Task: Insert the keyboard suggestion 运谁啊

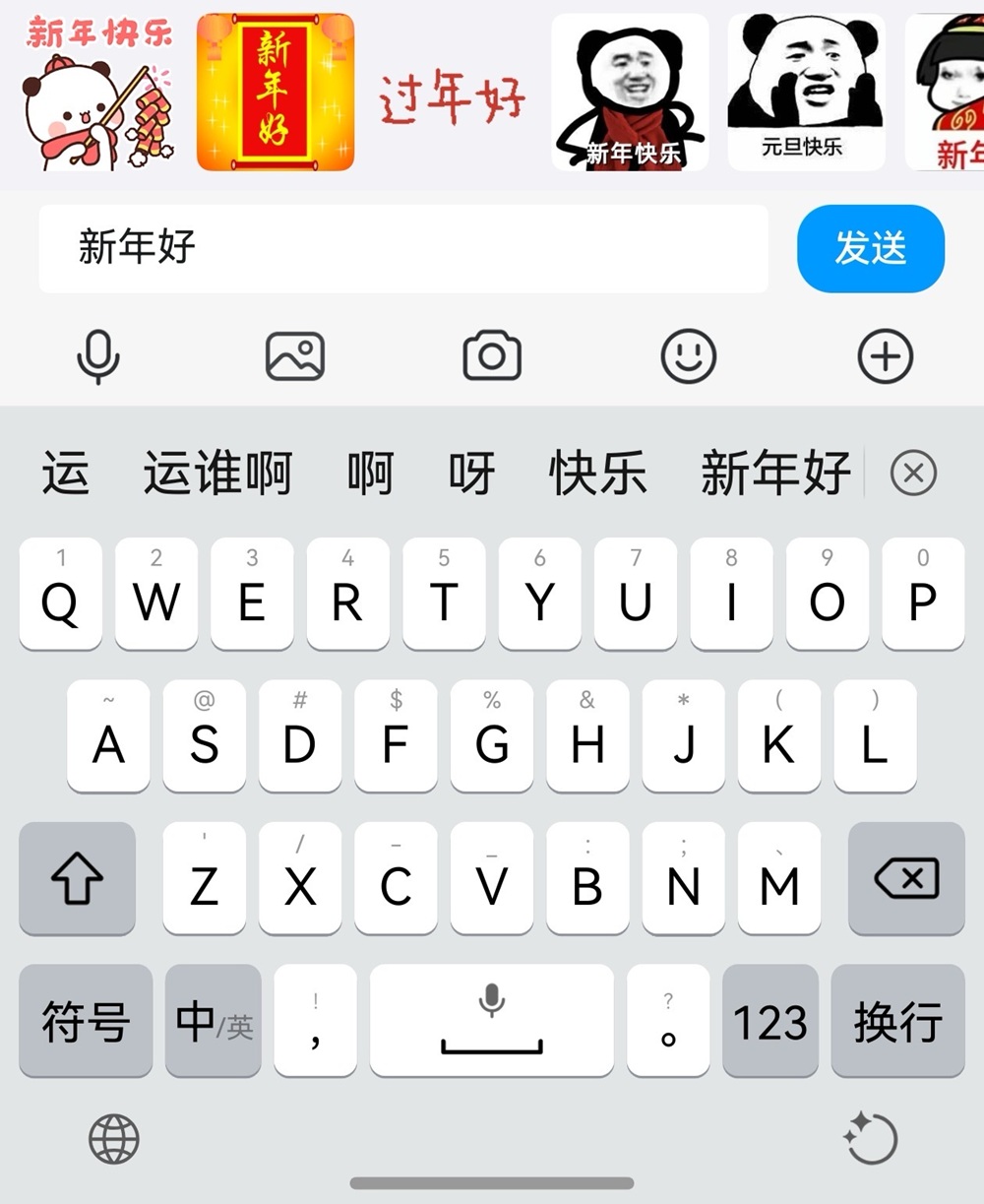Action: click(217, 474)
